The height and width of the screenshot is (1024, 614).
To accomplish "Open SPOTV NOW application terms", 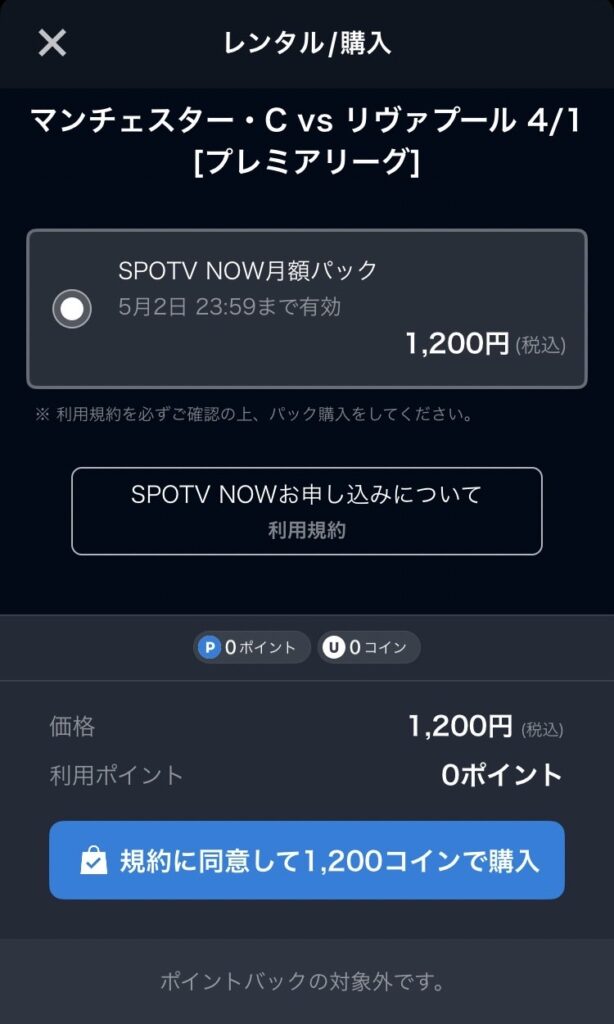I will pyautogui.click(x=307, y=511).
